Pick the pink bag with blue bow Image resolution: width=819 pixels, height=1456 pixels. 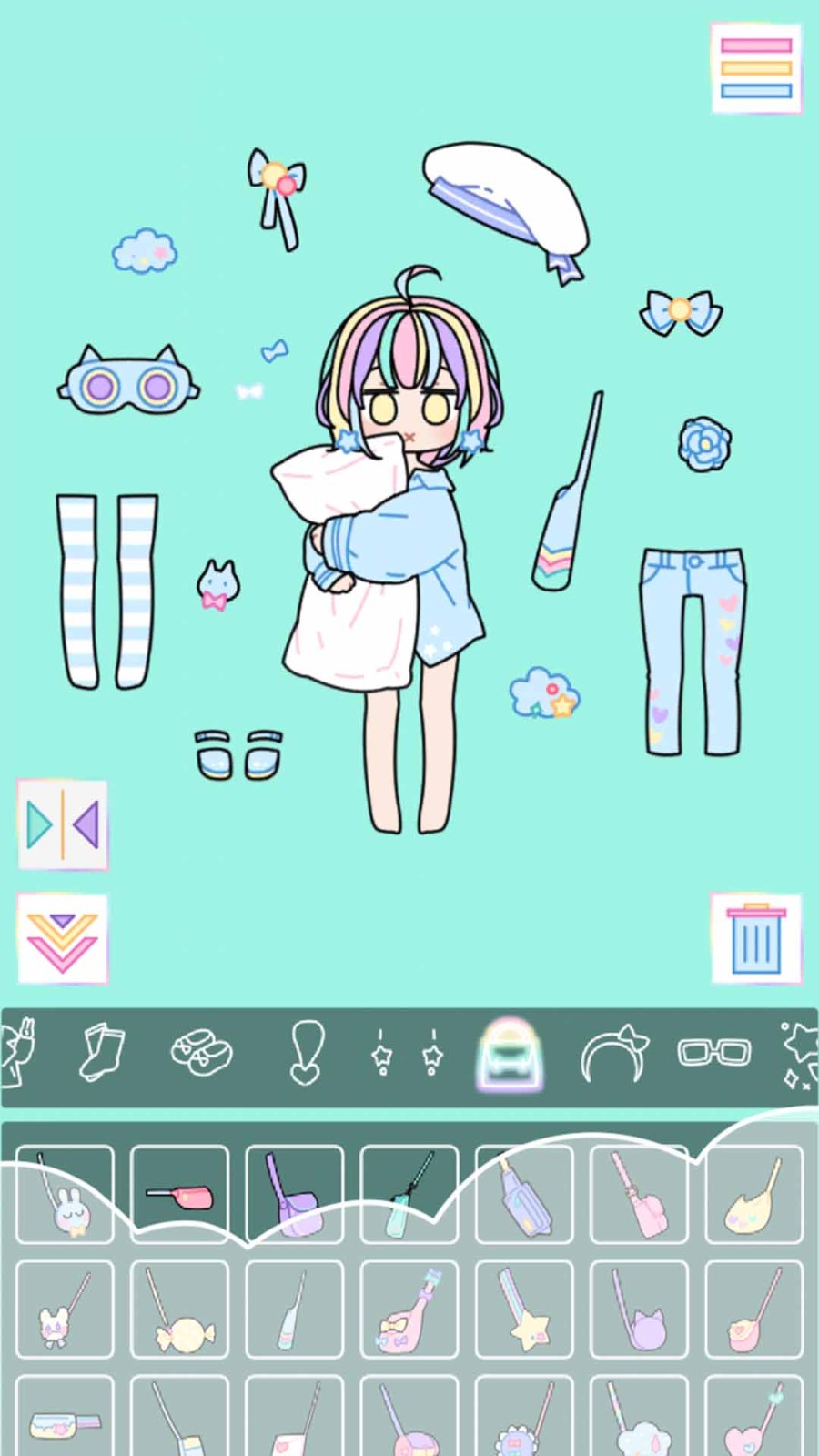(409, 1310)
